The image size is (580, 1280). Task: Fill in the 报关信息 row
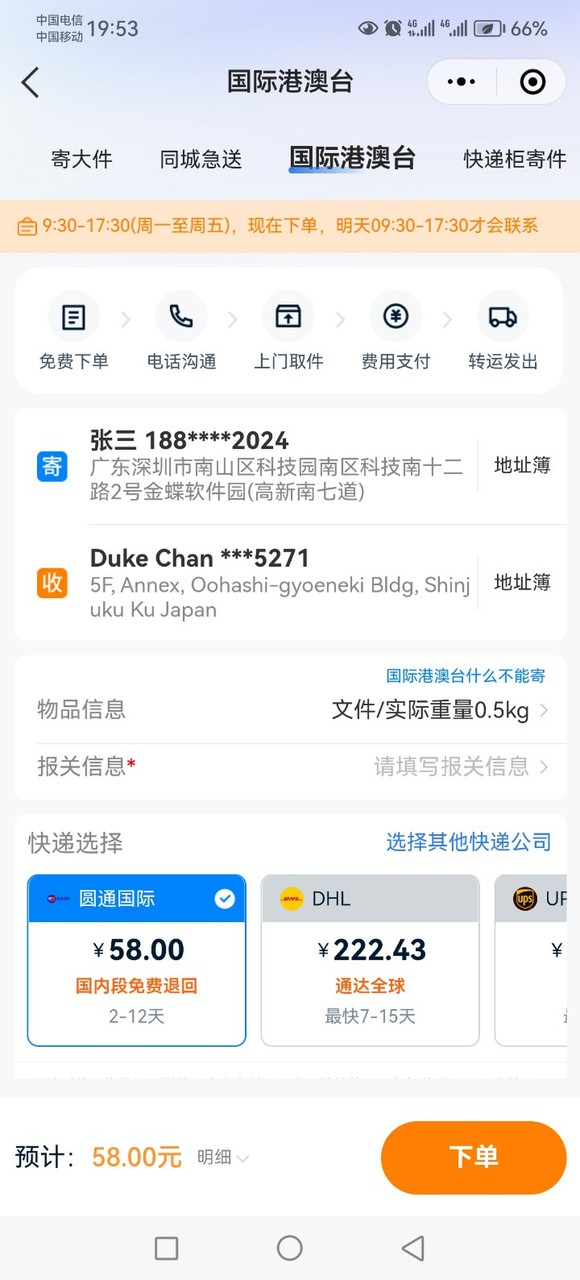(x=291, y=767)
